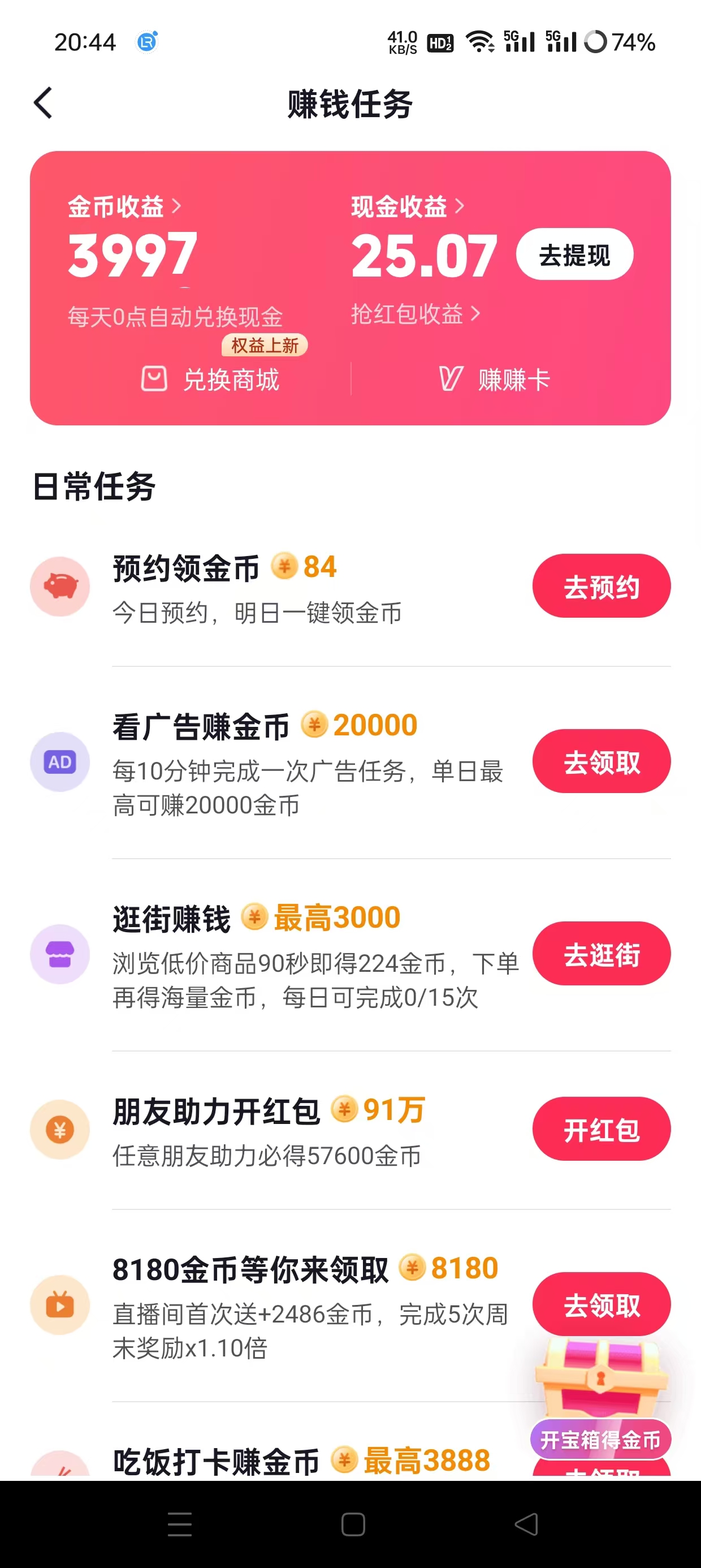Expand 现金收益 details via its chevron
The width and height of the screenshot is (701, 1568).
(461, 206)
